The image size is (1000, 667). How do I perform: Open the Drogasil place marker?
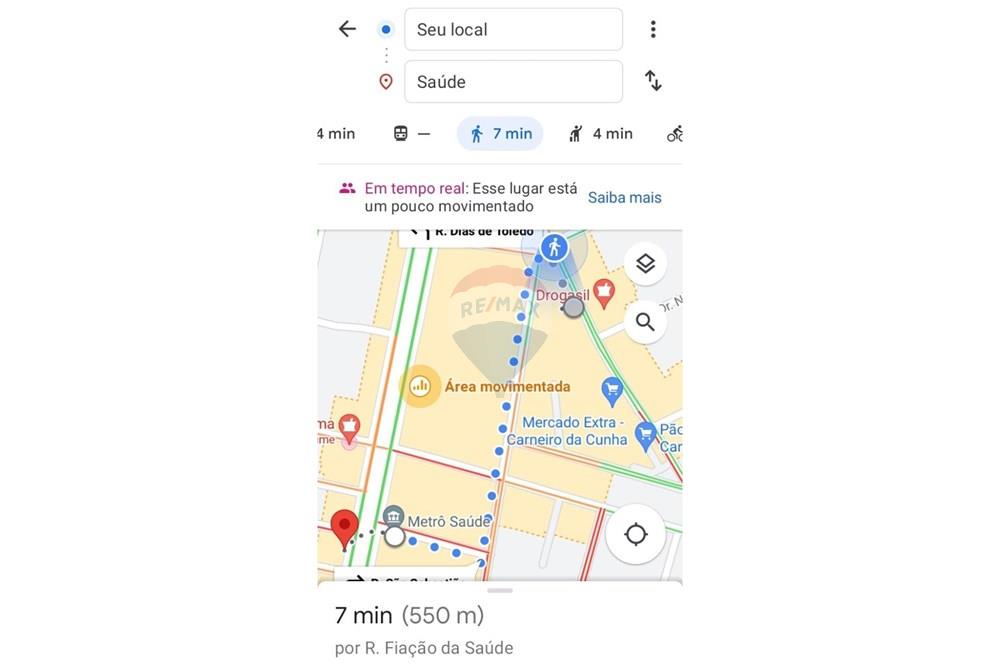(x=603, y=292)
